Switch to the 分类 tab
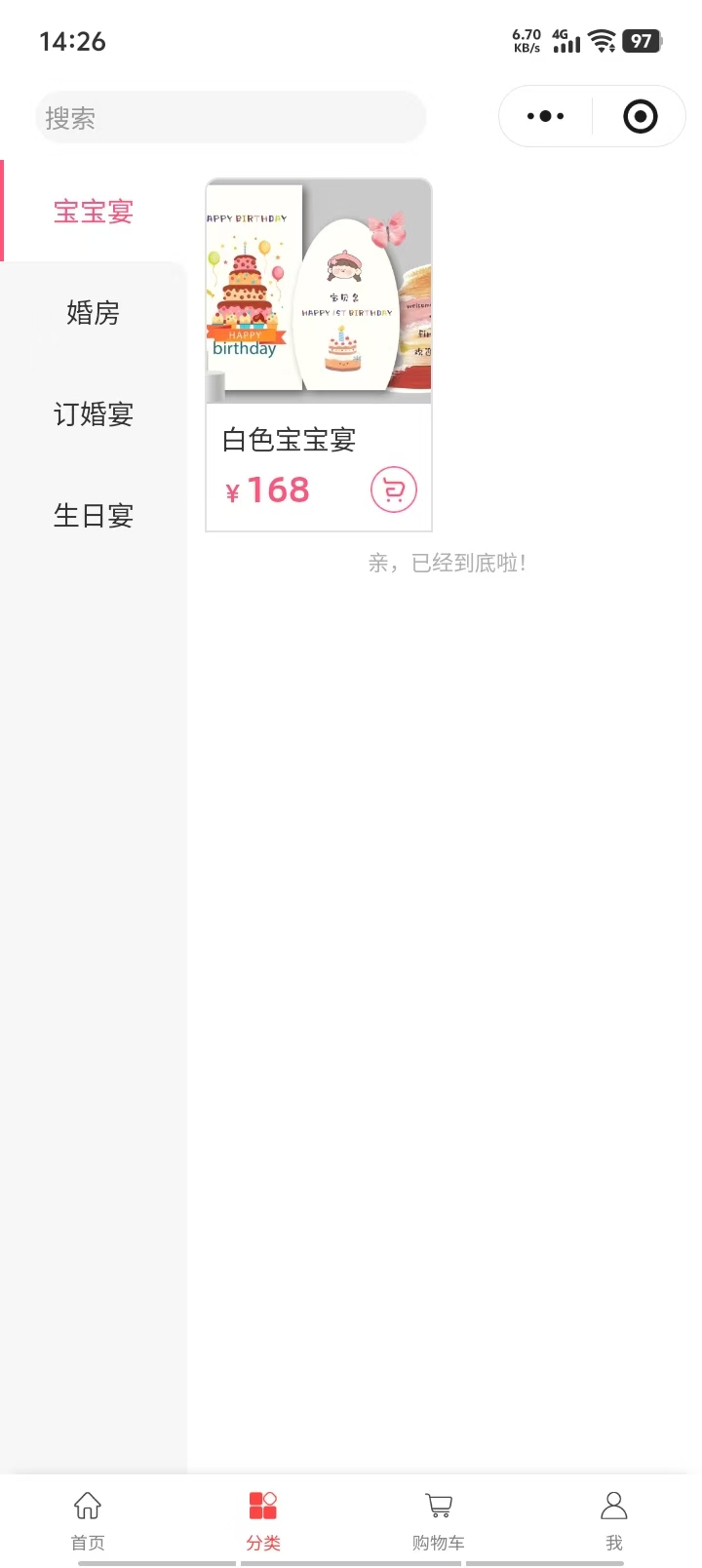 263,1519
